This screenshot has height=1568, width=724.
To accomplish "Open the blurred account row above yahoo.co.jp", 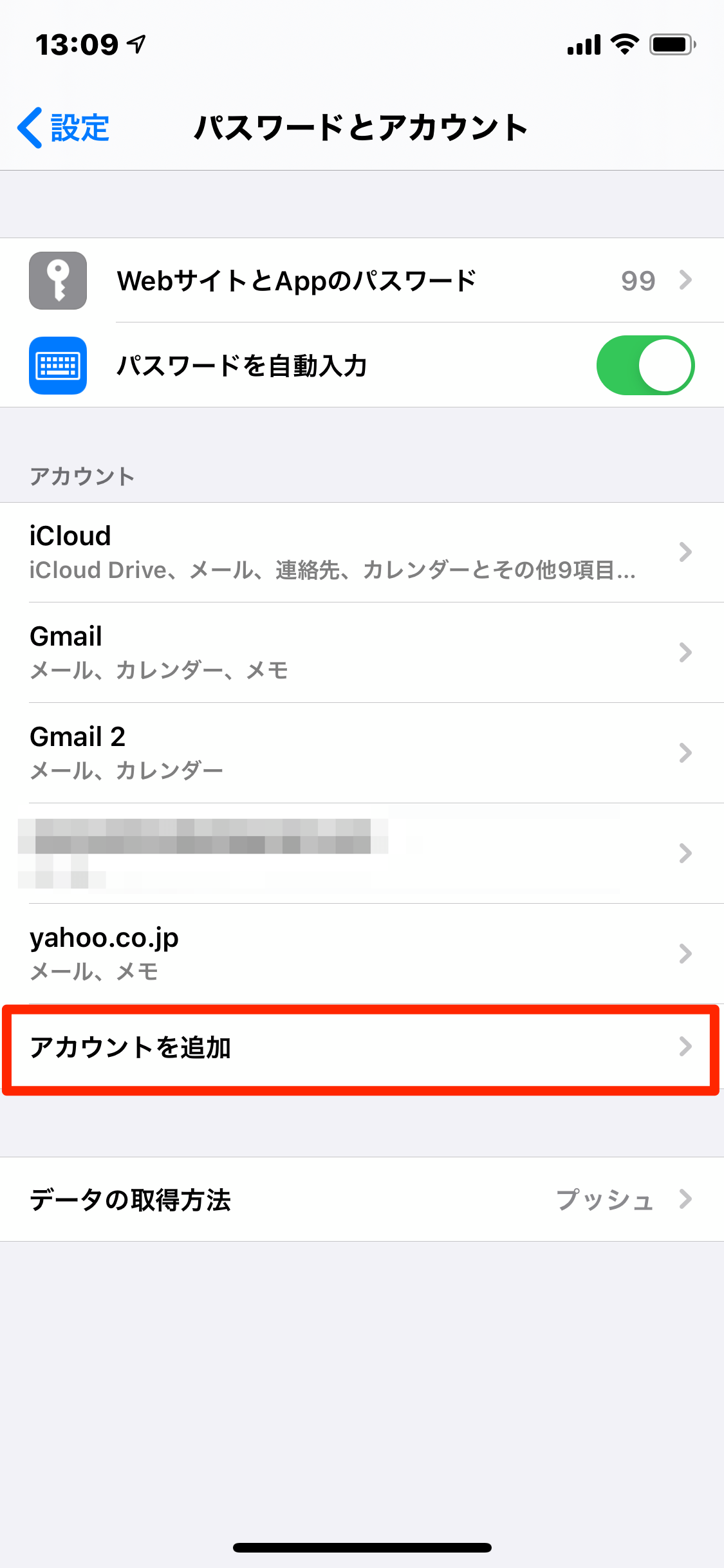I will coord(360,854).
